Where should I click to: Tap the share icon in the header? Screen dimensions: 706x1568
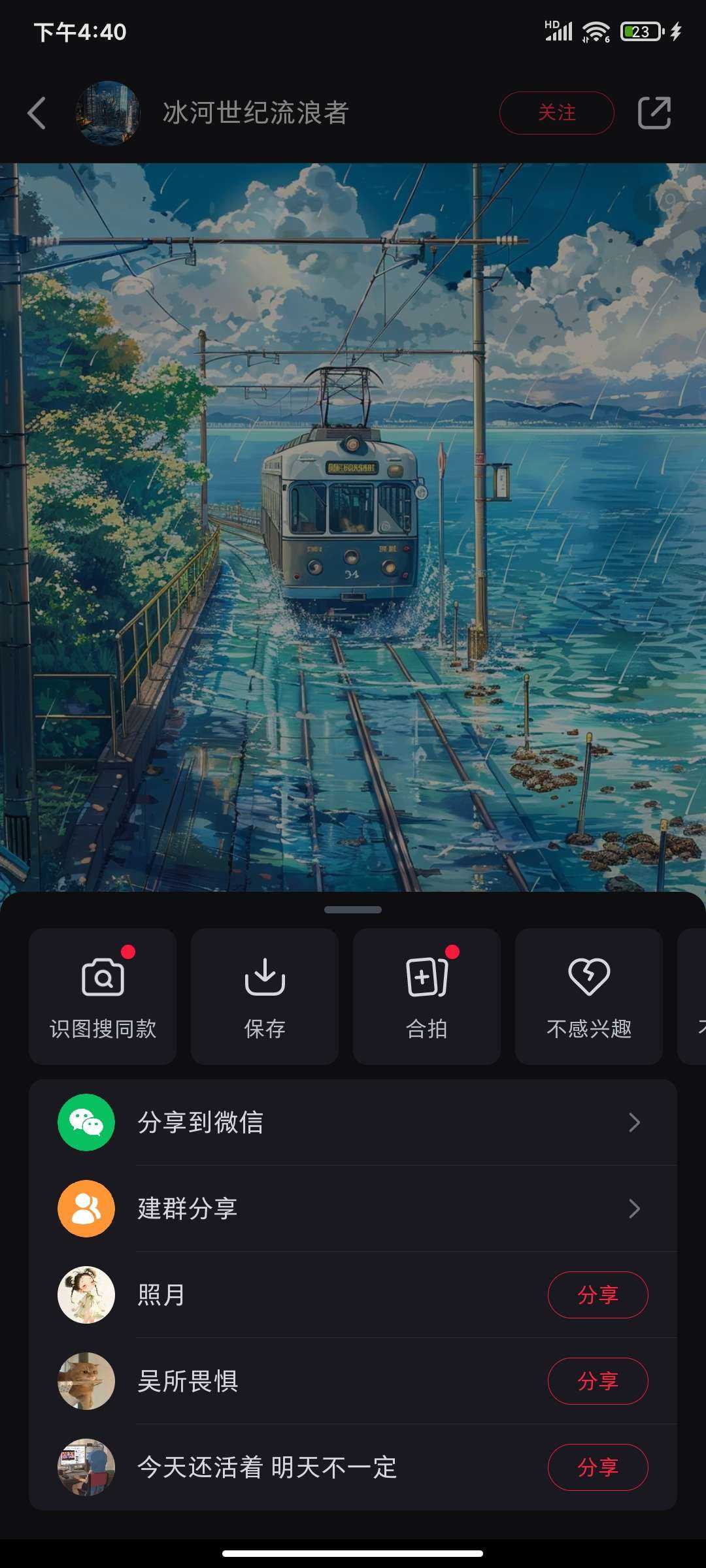(654, 113)
